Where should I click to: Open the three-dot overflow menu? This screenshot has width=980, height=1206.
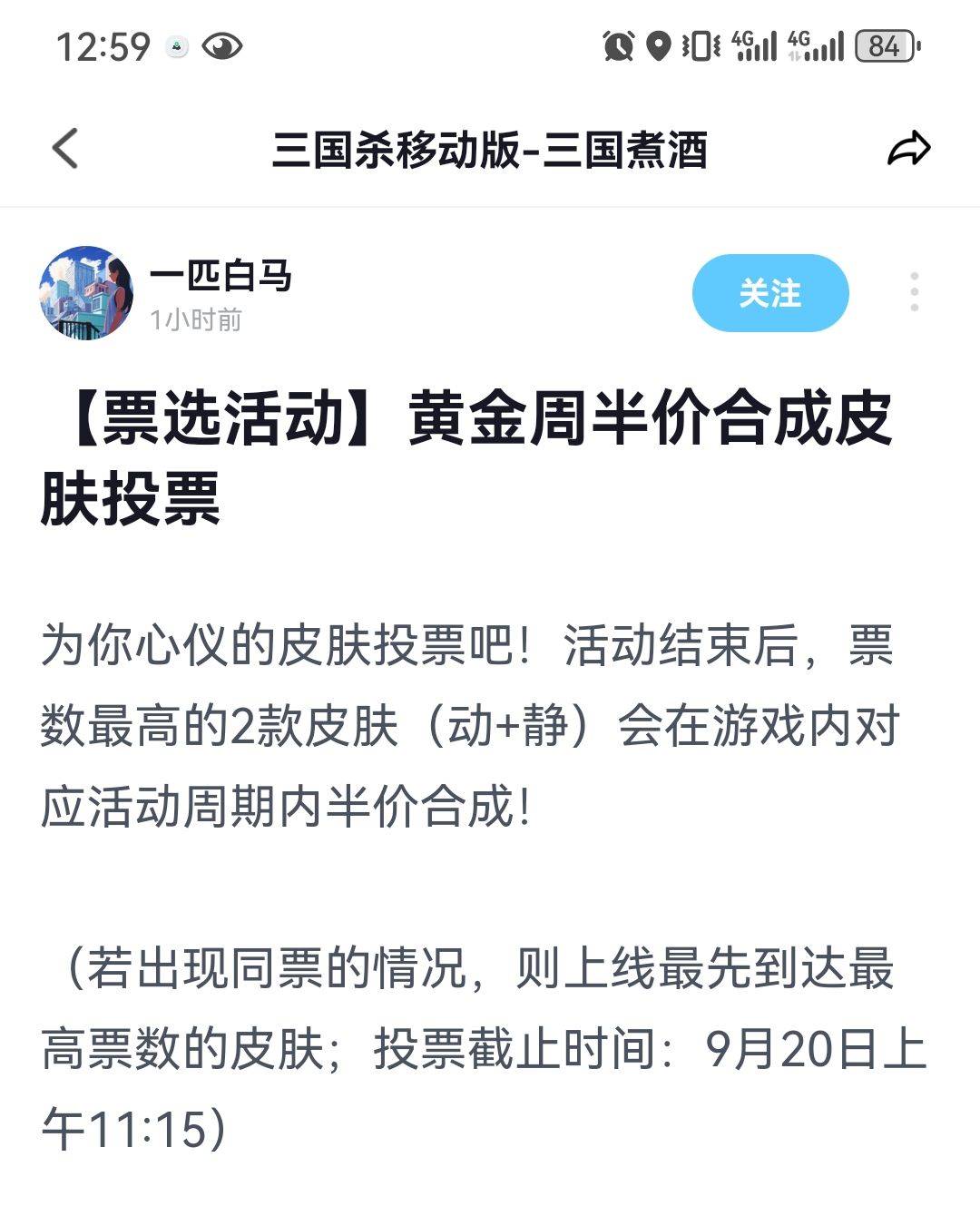tap(914, 292)
